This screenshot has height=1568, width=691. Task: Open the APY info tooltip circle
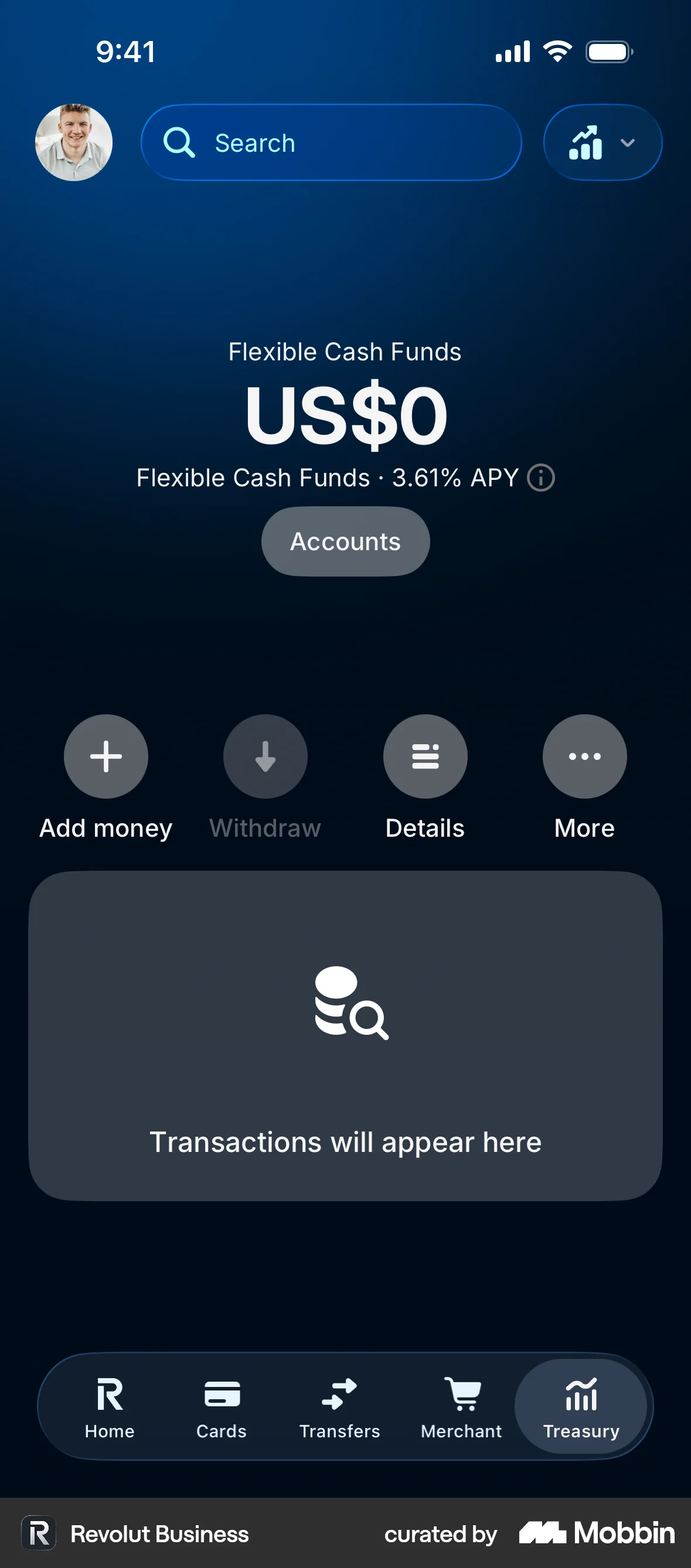tap(540, 479)
